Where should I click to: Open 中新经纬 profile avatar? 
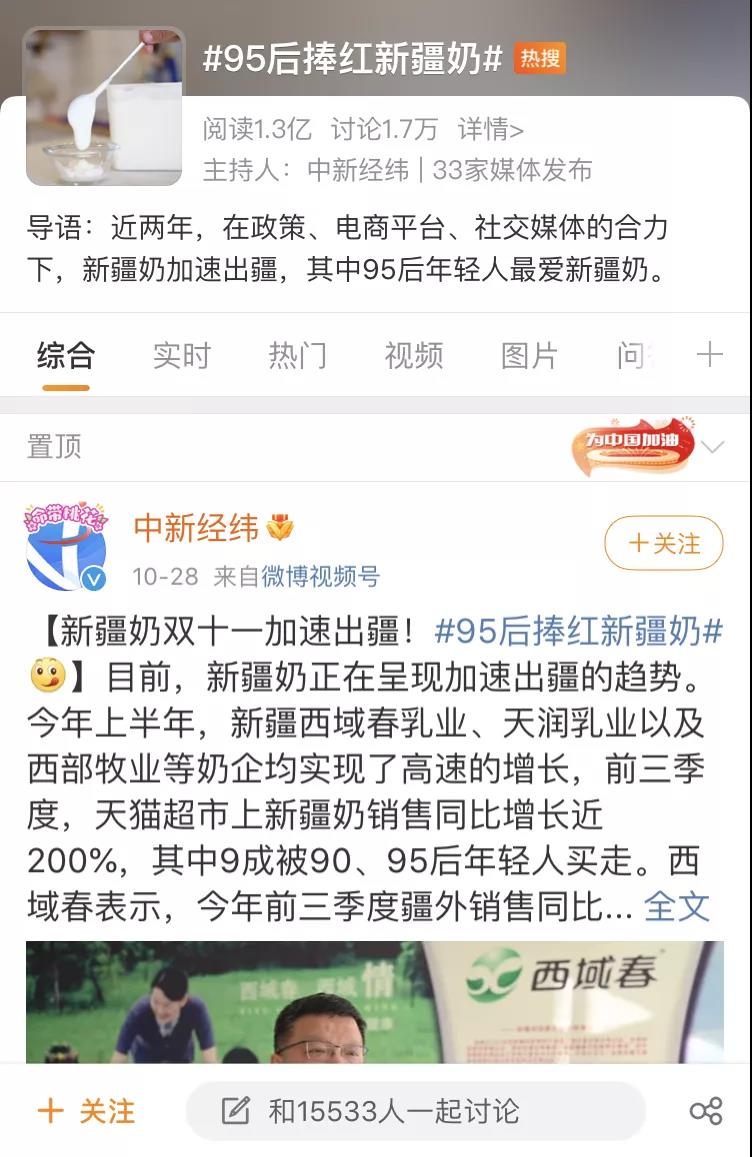click(x=67, y=548)
